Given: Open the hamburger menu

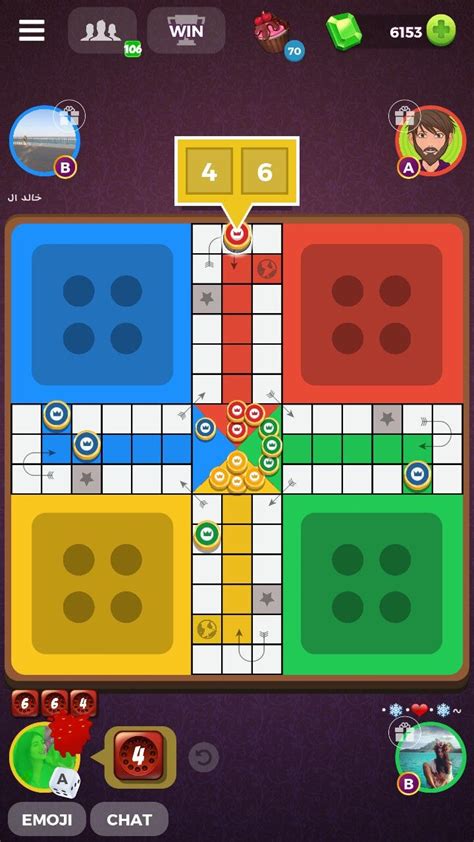Looking at the screenshot, I should click(32, 31).
